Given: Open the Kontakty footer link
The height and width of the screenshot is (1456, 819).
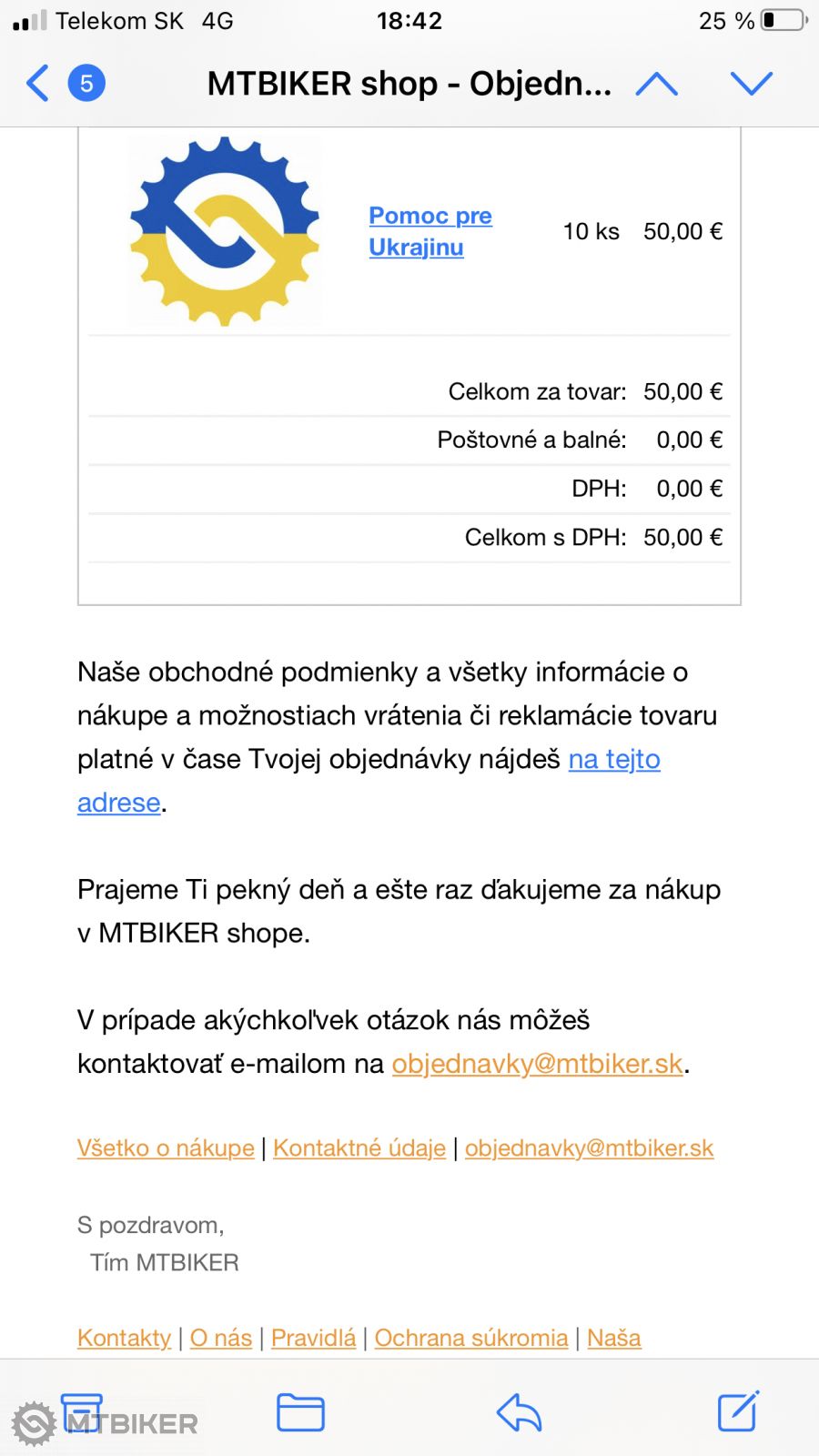Looking at the screenshot, I should click(124, 1338).
